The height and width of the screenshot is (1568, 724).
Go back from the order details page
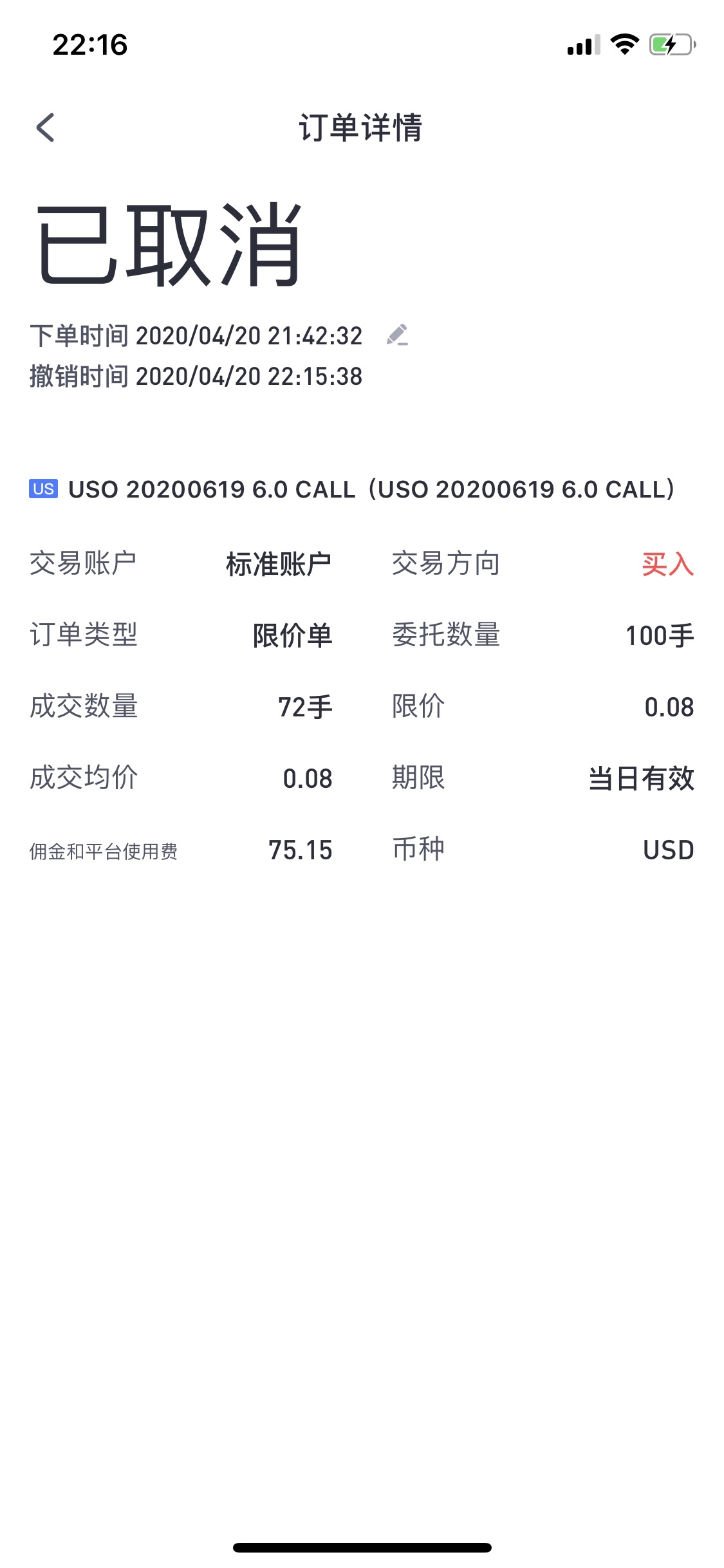click(46, 127)
